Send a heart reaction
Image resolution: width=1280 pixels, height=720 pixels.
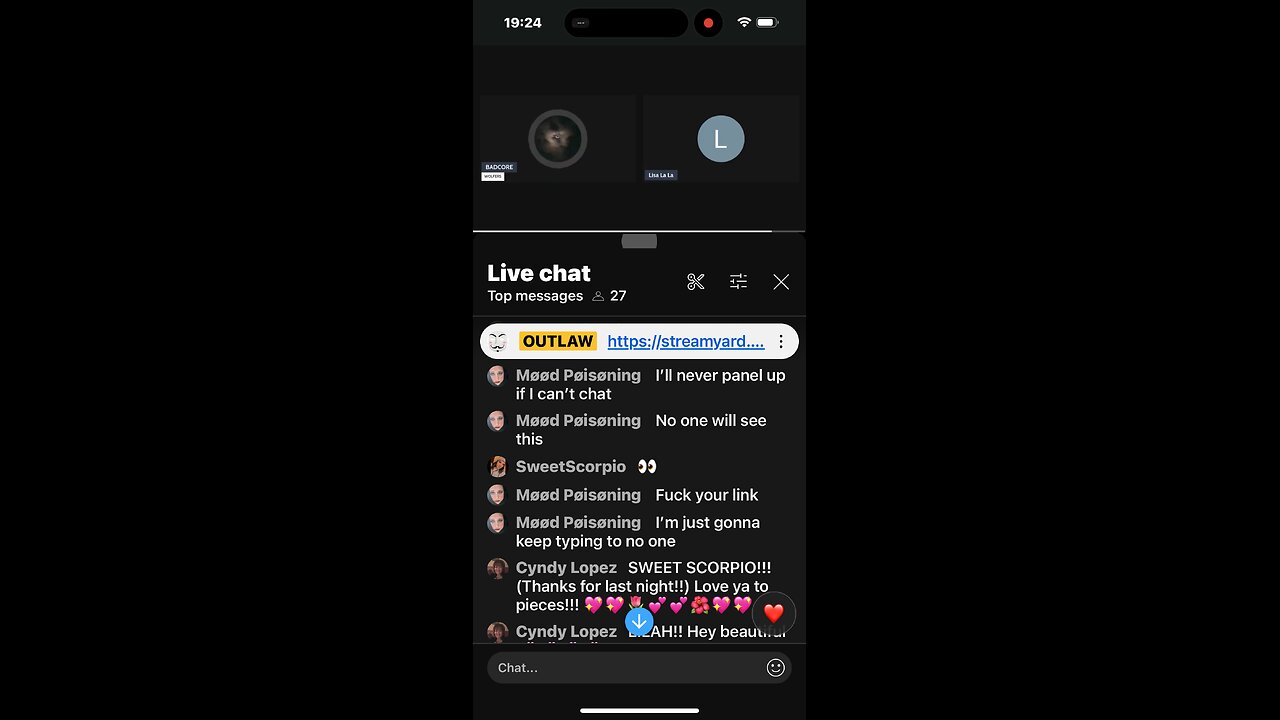773,613
